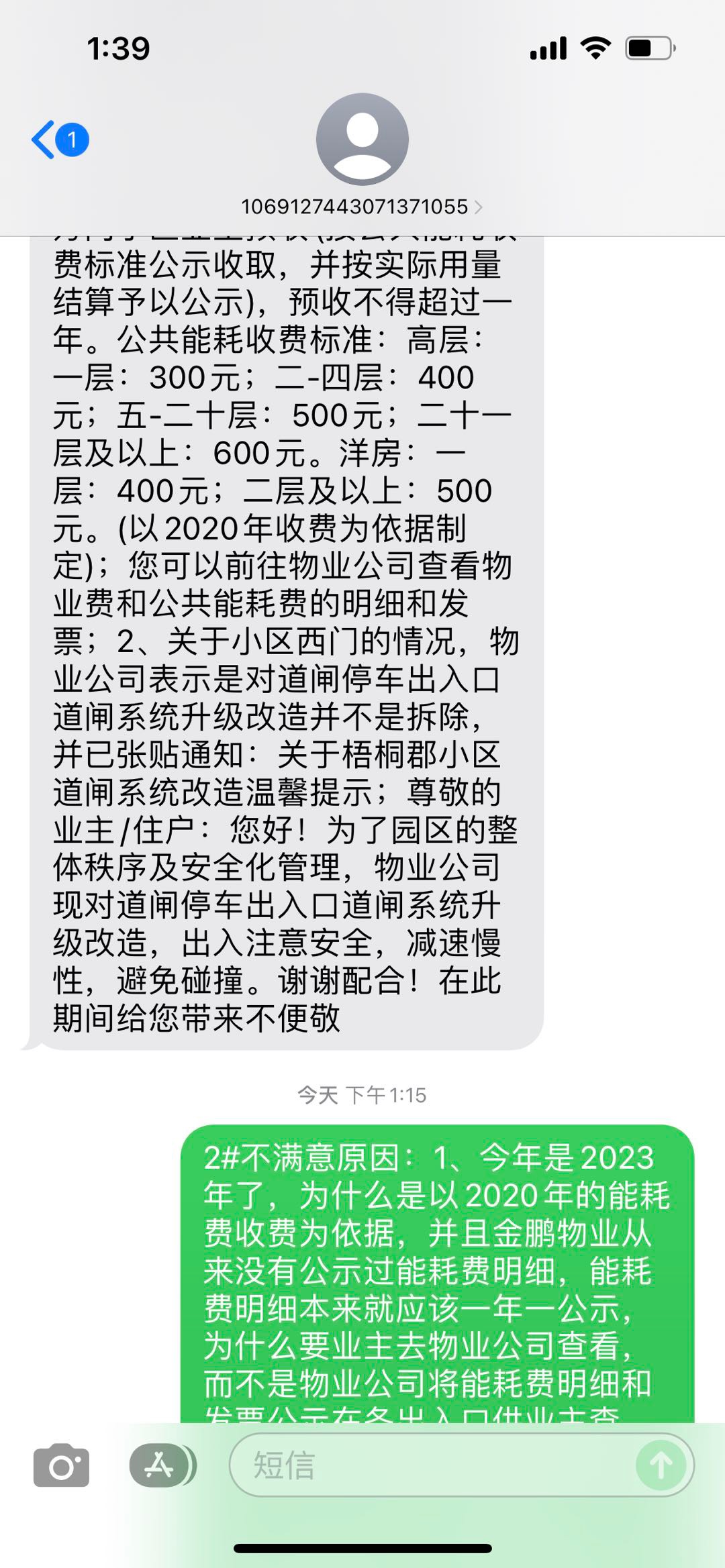Send the message with the arrow button

click(x=660, y=1465)
